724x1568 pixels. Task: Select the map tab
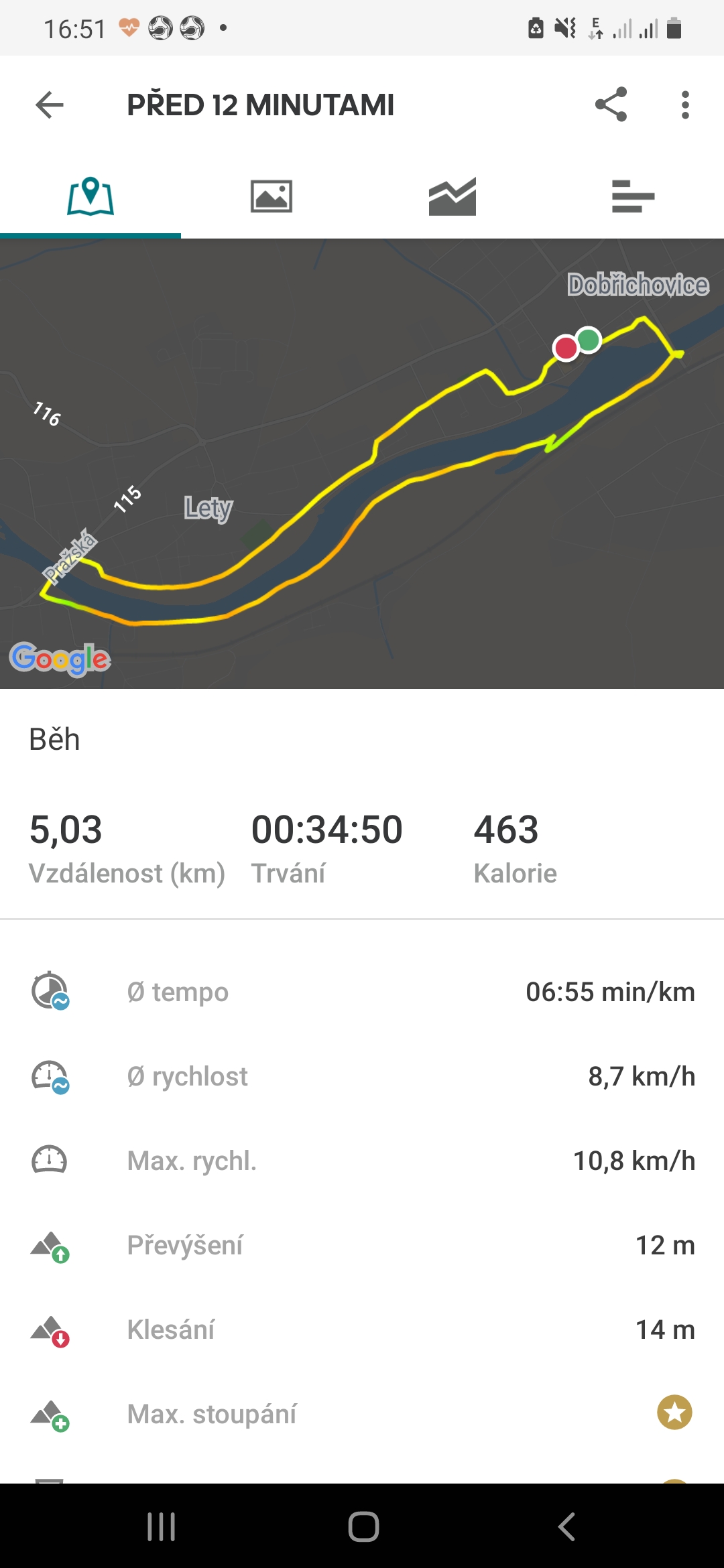pos(90,196)
